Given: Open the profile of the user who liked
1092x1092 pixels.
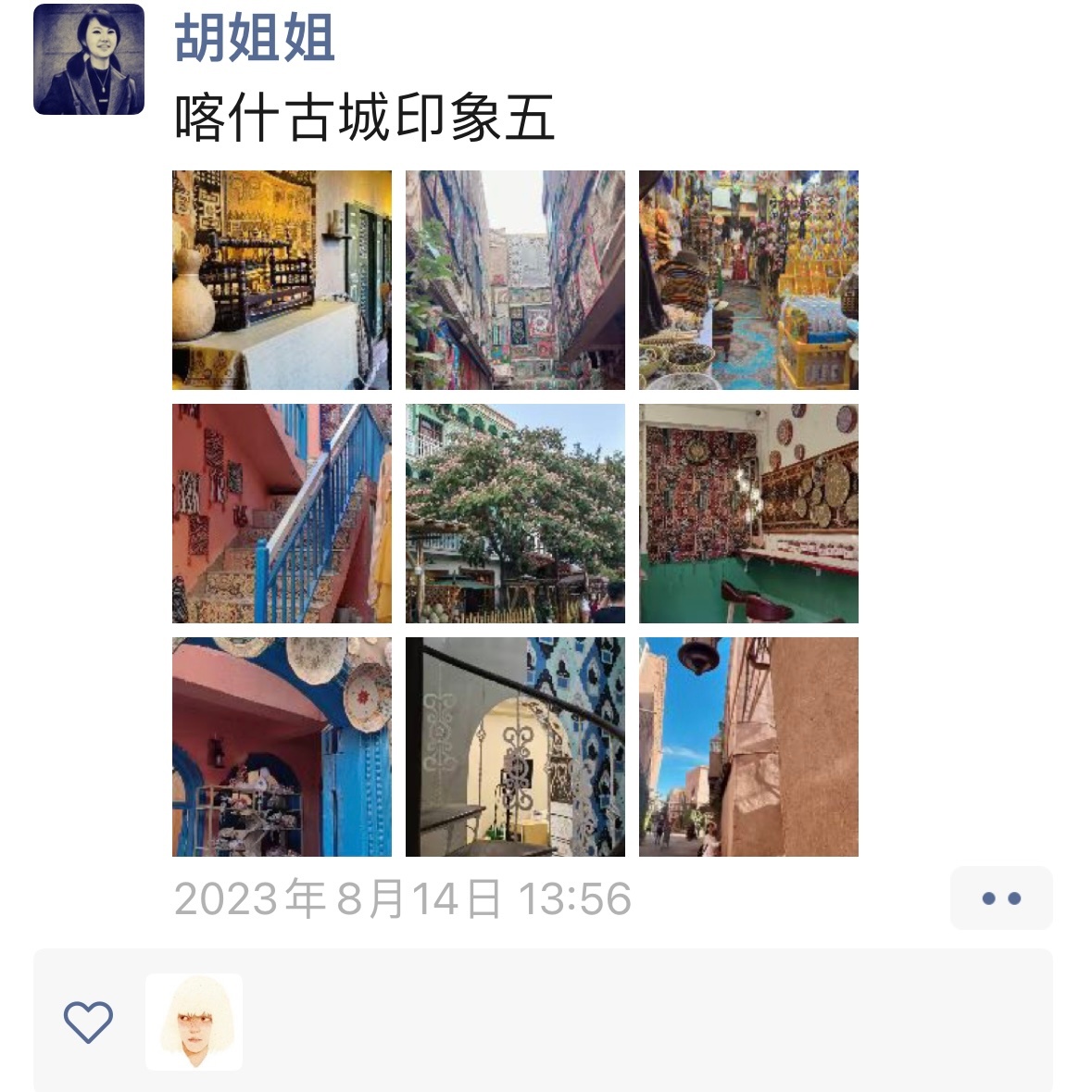Looking at the screenshot, I should tap(194, 1022).
